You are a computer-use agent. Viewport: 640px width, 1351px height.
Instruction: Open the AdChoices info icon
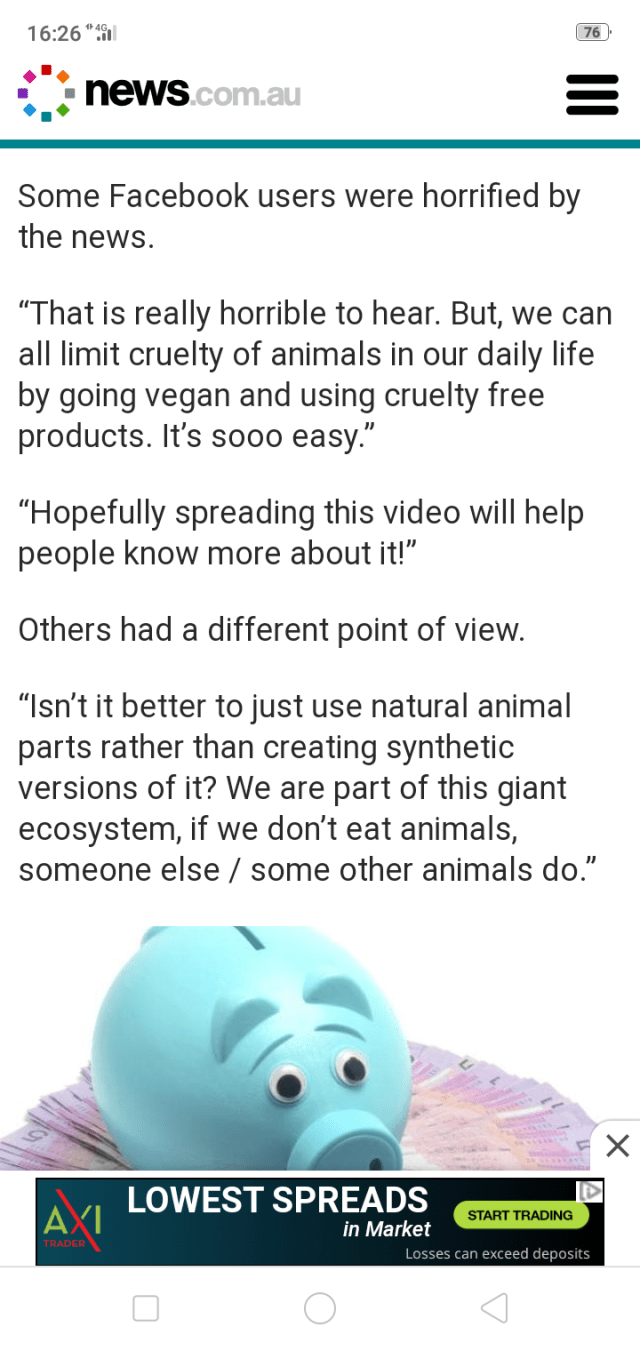point(591,1191)
